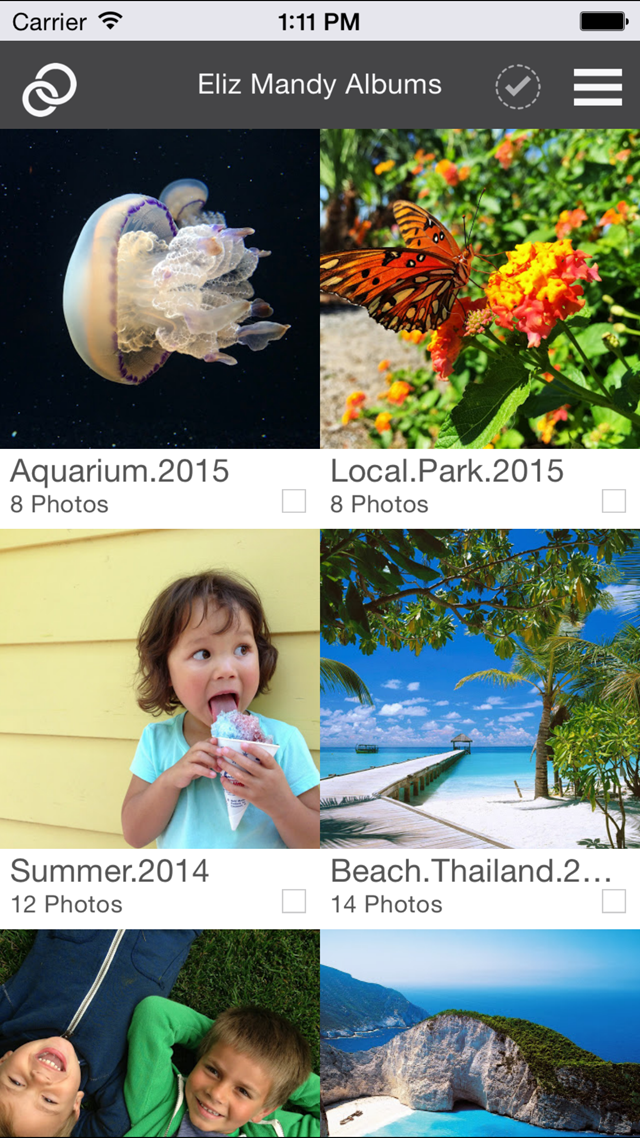
Task: Open the Summer.2014 album
Action: click(x=160, y=689)
